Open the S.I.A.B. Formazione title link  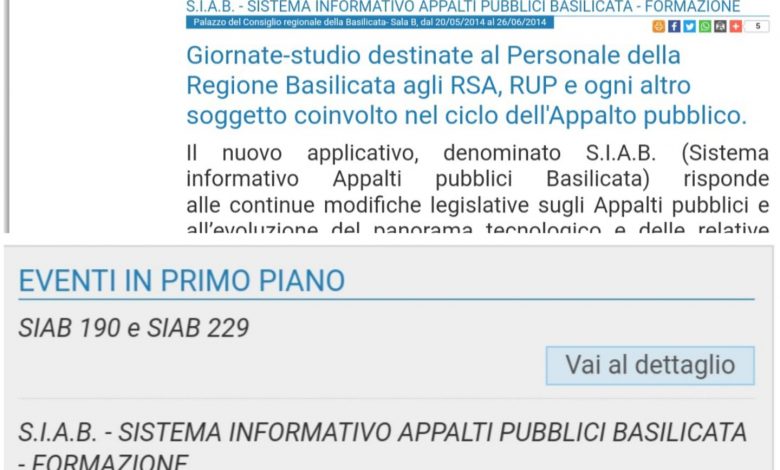click(382, 433)
